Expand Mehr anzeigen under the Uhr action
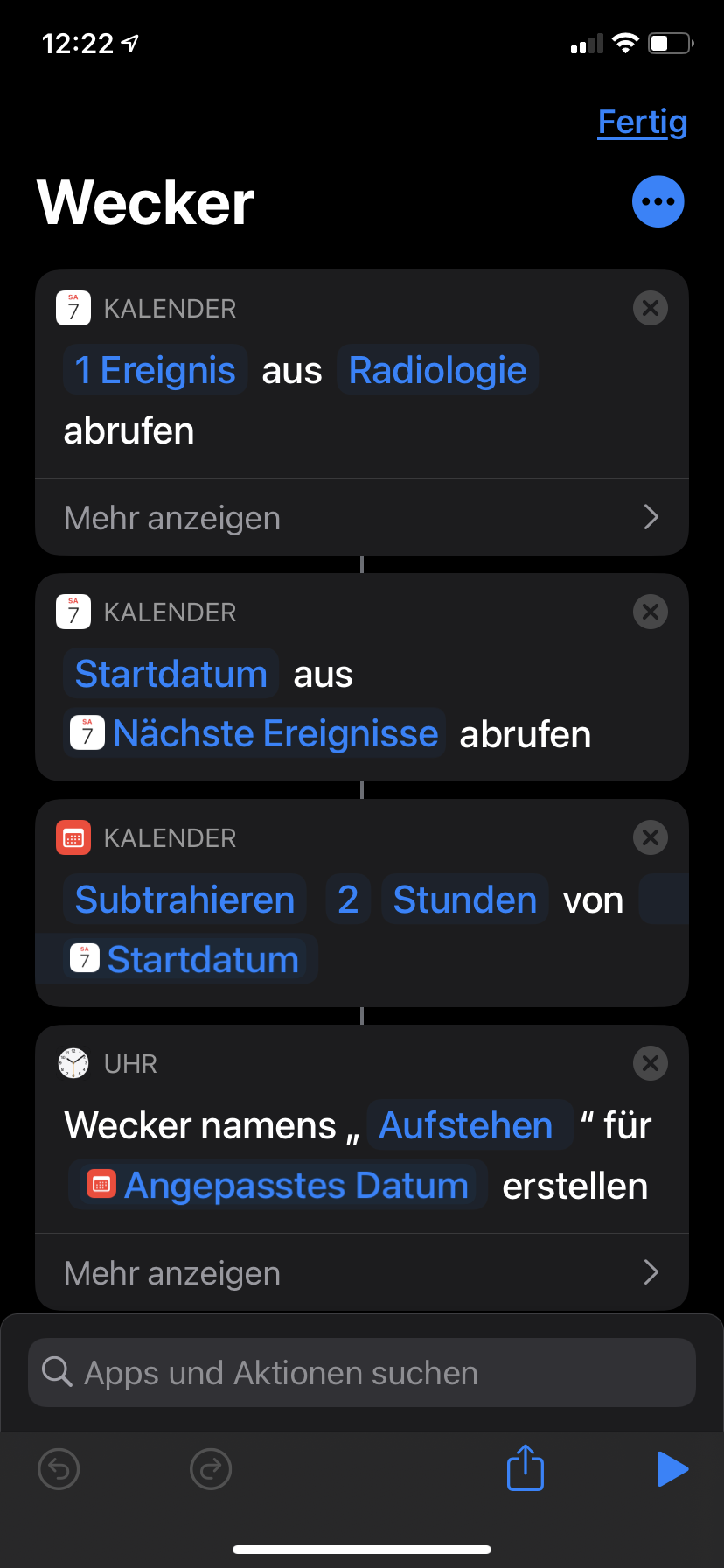Viewport: 724px width, 1568px height. click(x=362, y=1273)
